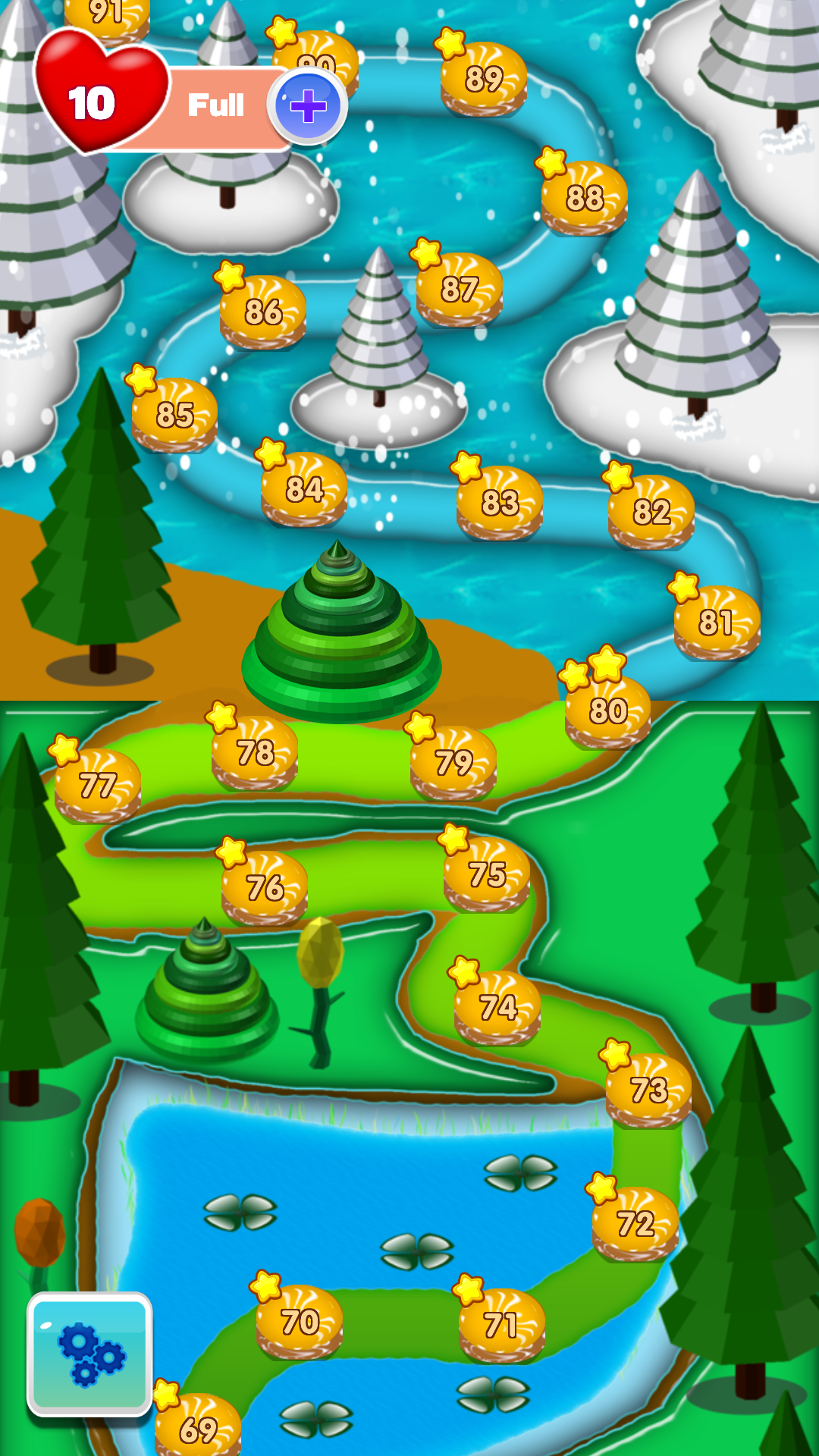Play level 80
The width and height of the screenshot is (819, 1456).
click(608, 711)
